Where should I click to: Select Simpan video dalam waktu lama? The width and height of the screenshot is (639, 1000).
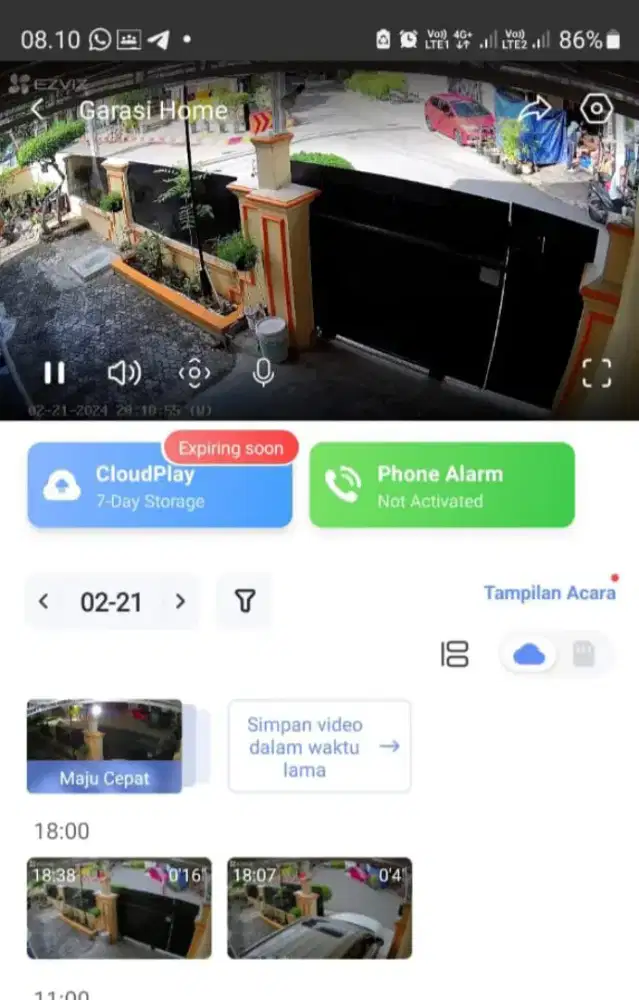click(x=319, y=747)
